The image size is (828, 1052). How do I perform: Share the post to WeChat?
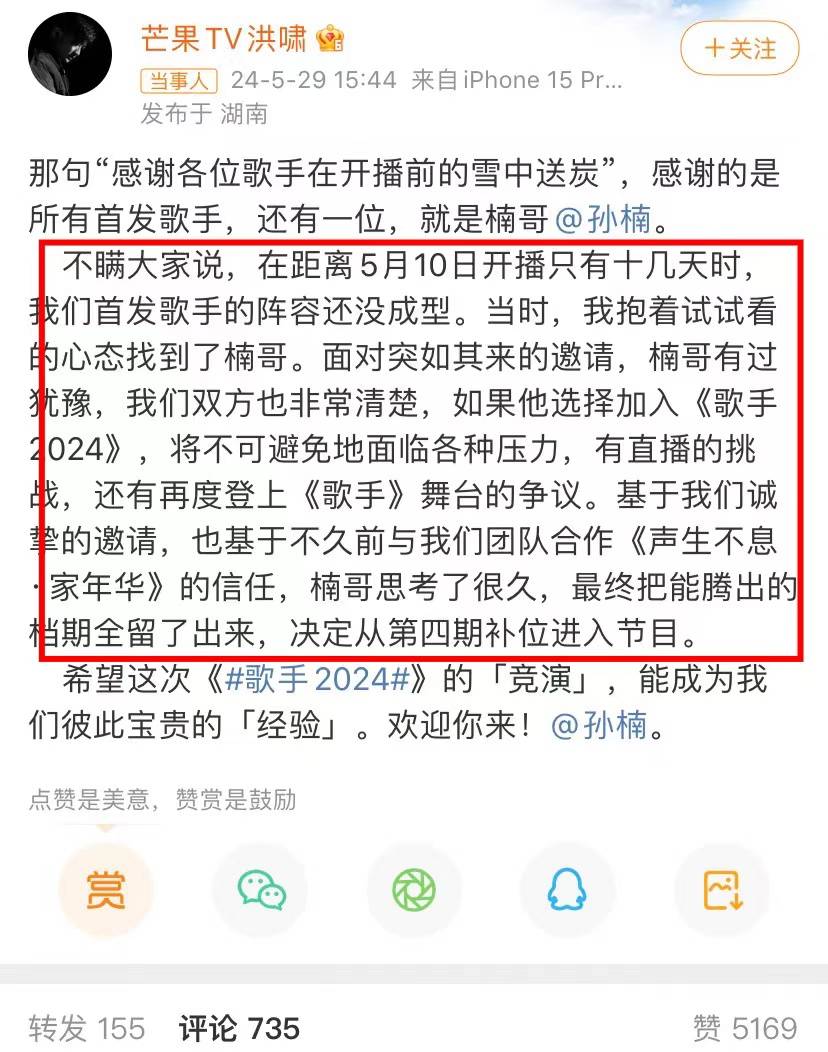click(x=261, y=889)
